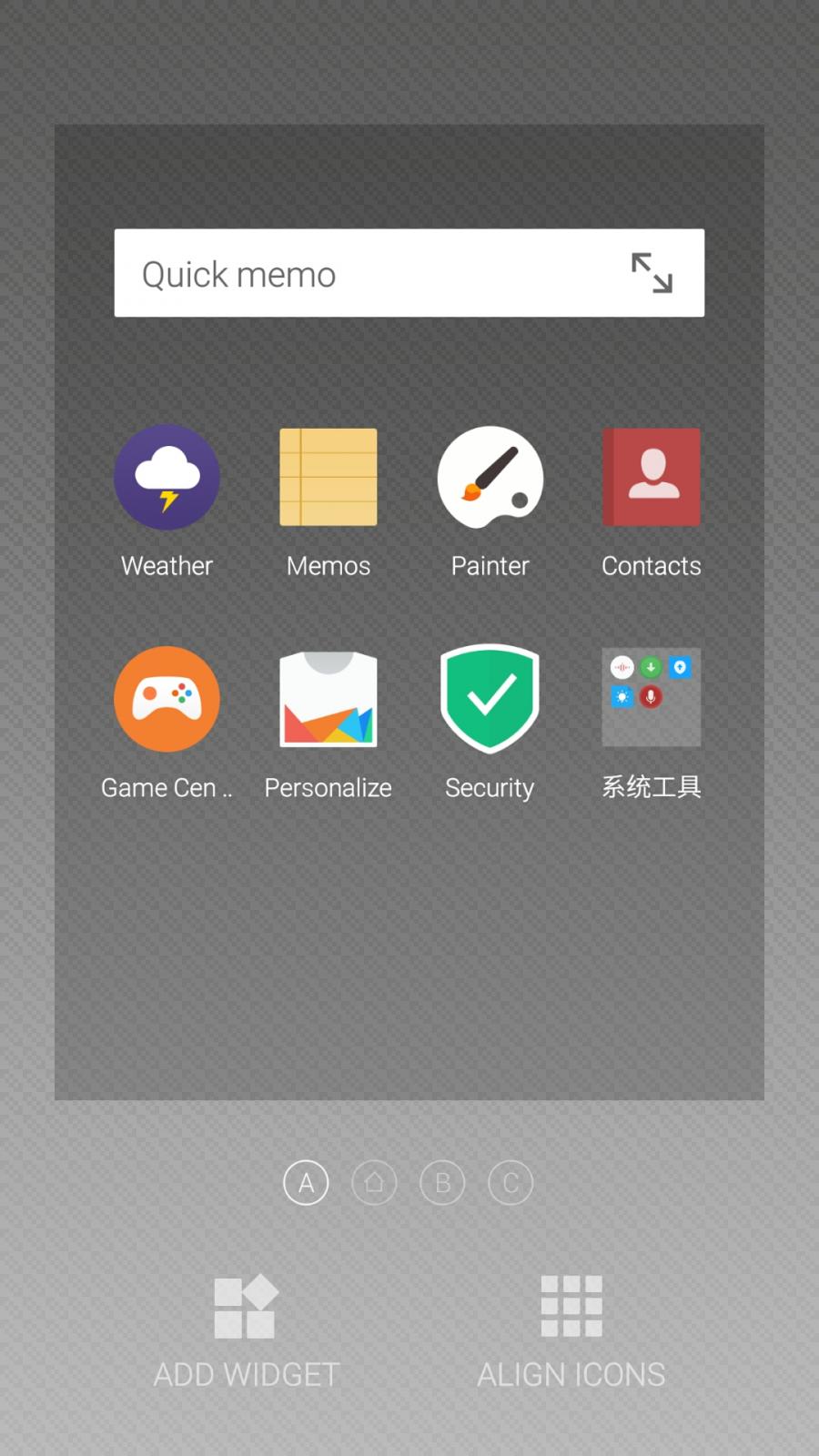Jump to page indicator C
Screen dimensions: 819x1456
click(x=511, y=1183)
